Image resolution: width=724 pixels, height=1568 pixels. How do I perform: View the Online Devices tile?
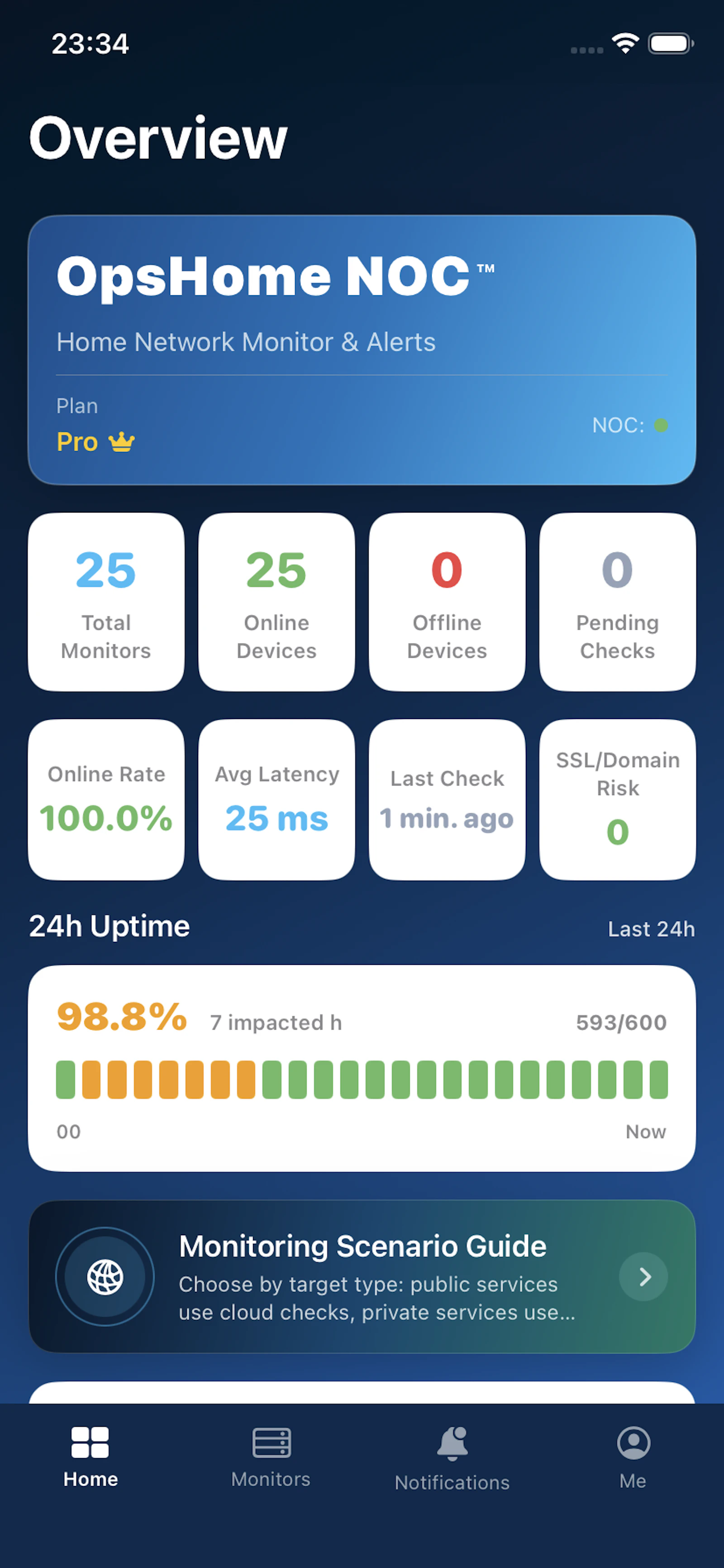coord(276,602)
